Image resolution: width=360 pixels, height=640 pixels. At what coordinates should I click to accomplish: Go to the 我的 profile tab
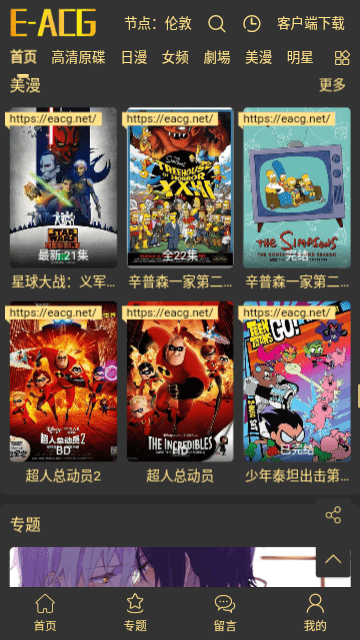315,613
